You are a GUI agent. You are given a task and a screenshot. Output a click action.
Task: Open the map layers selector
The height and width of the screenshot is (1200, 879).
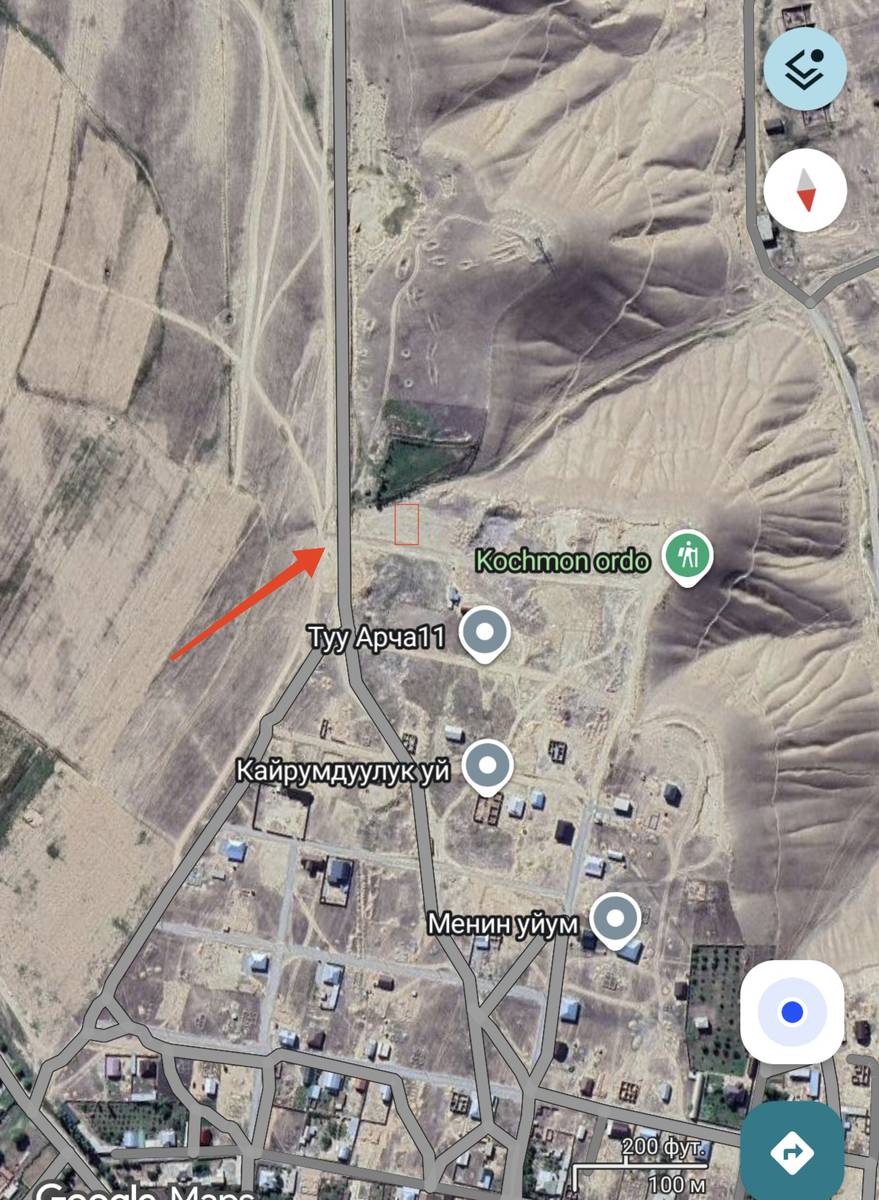(805, 68)
